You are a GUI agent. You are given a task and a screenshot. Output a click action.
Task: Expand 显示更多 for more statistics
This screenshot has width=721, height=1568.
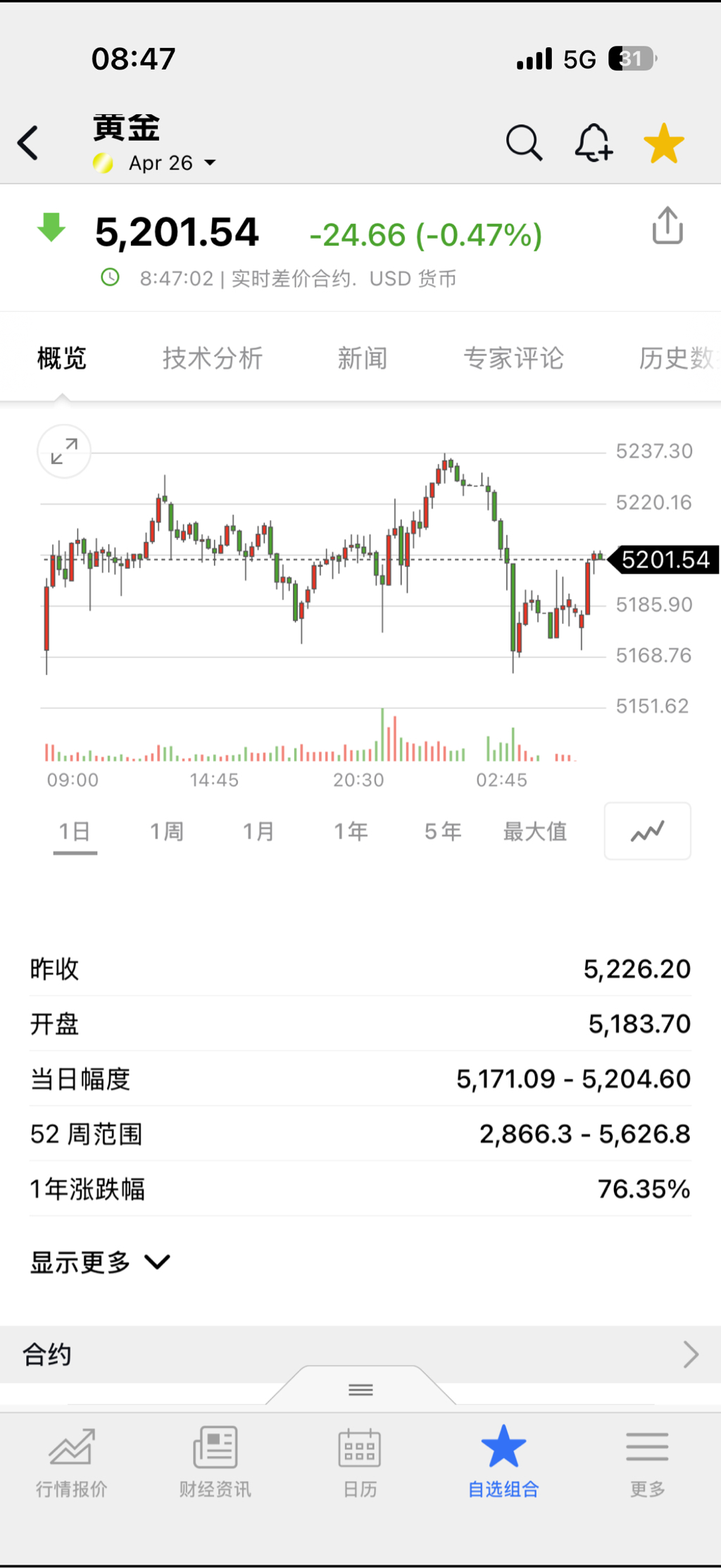(x=100, y=1262)
